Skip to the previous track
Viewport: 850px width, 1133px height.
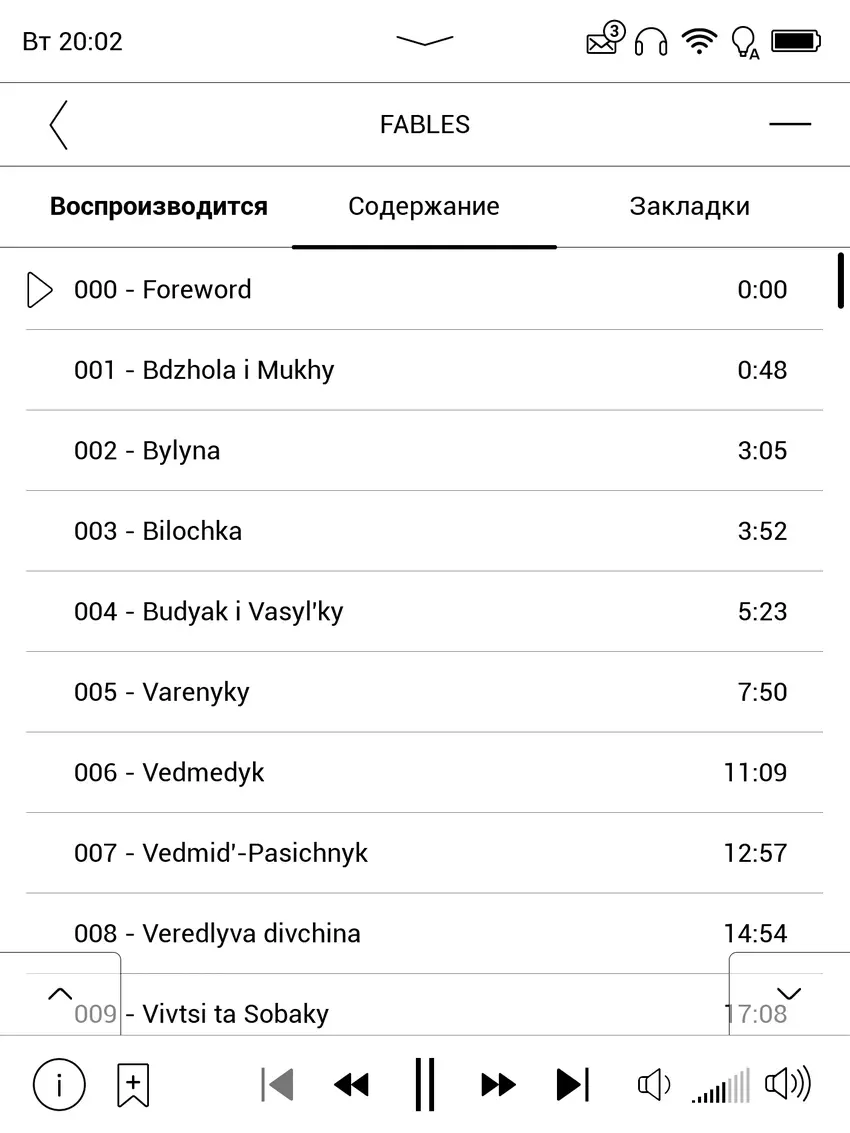click(277, 1084)
